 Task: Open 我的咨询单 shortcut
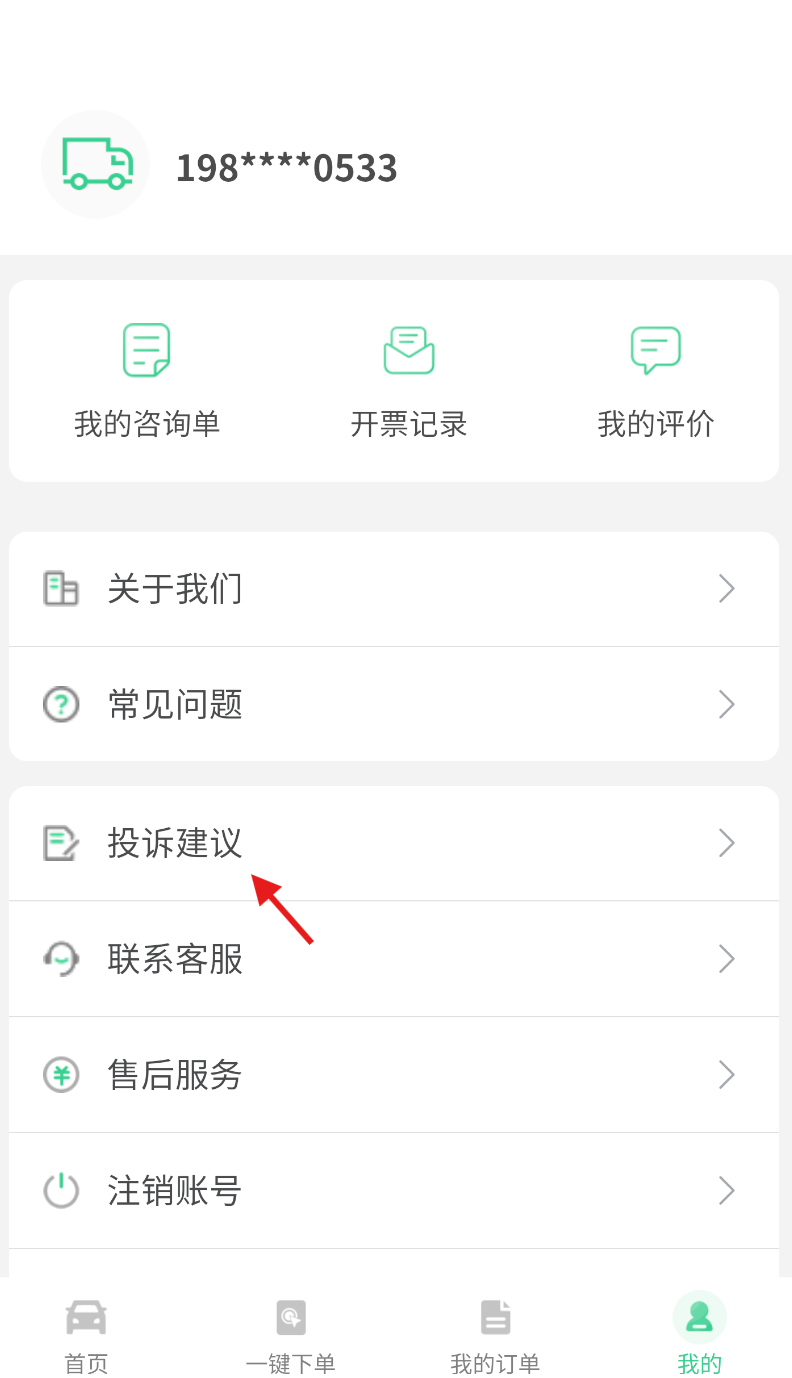(147, 380)
